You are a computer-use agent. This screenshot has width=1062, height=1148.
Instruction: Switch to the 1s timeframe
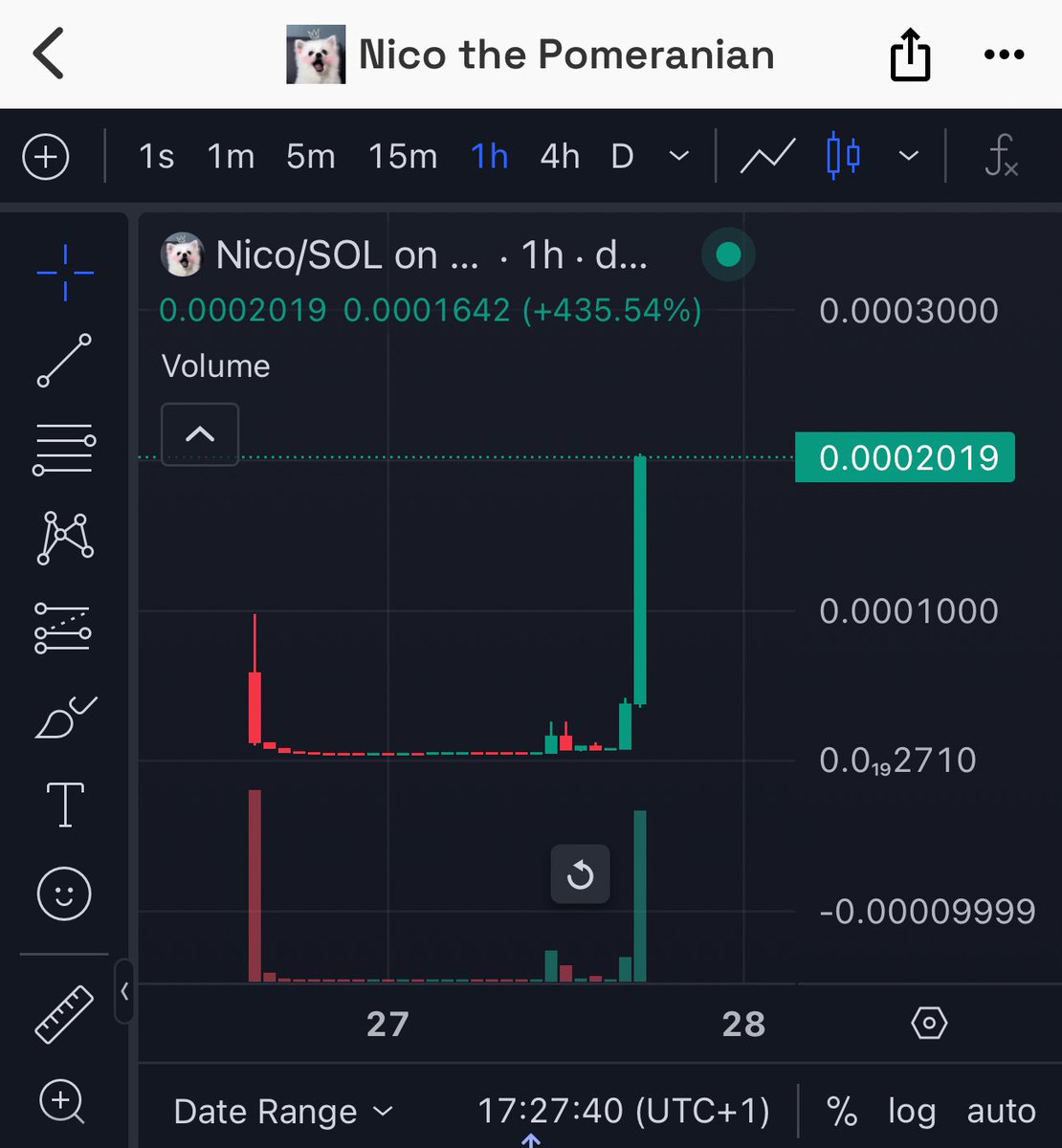point(156,156)
